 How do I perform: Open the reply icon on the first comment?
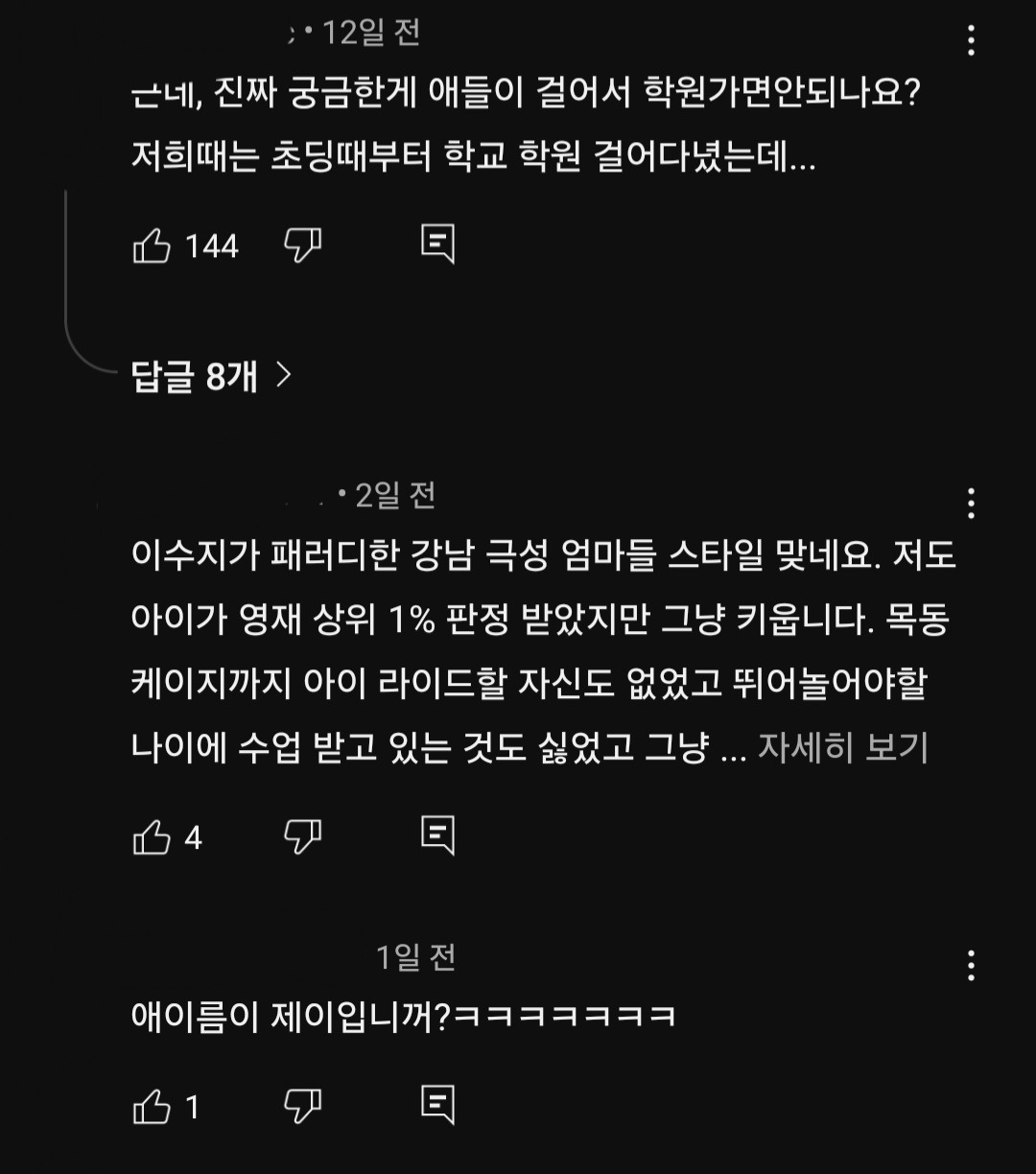click(436, 246)
